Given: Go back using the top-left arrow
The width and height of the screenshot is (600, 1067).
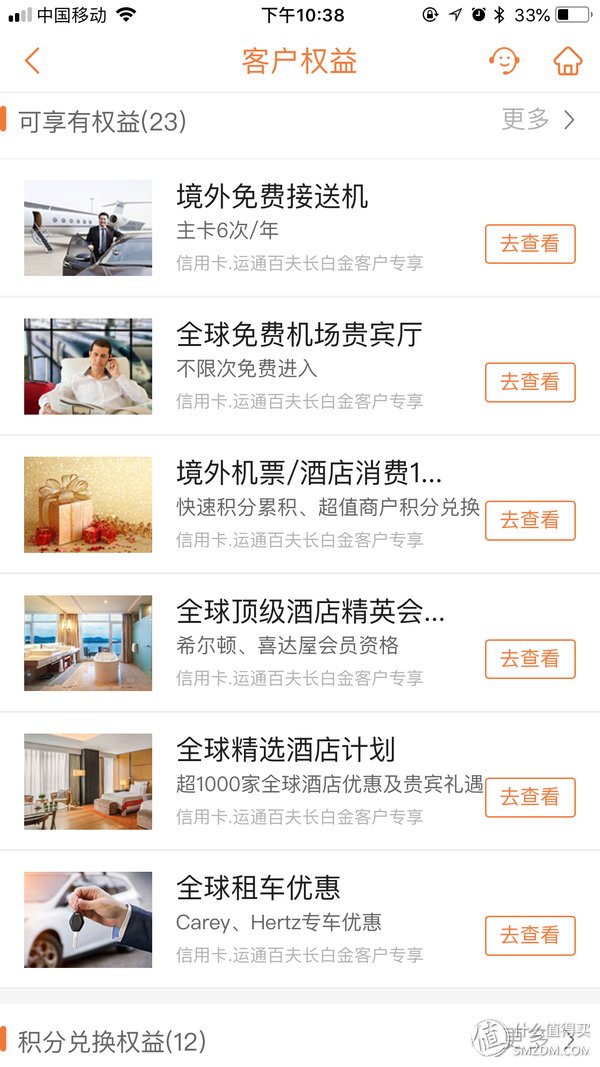Looking at the screenshot, I should pos(32,61).
